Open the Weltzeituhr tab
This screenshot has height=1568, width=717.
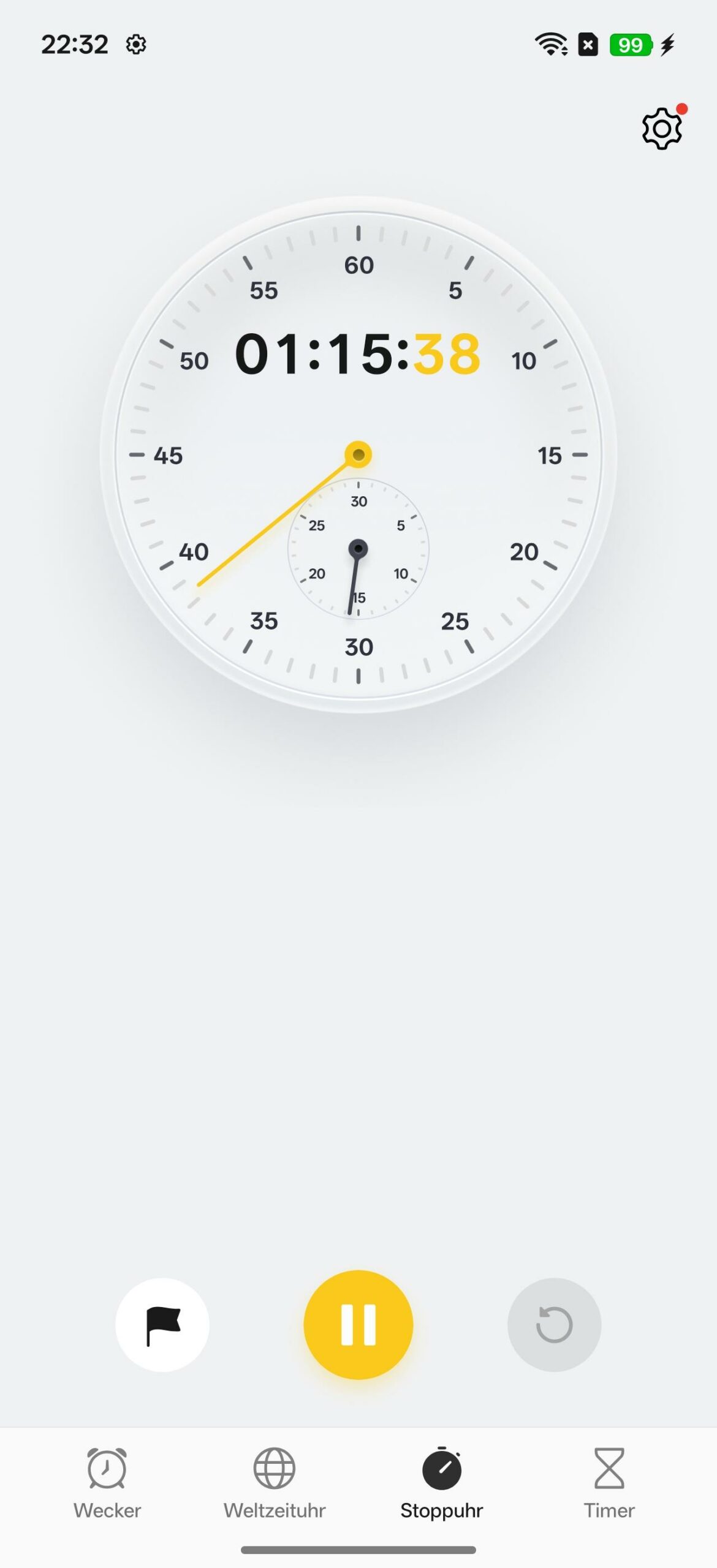pos(275,1483)
